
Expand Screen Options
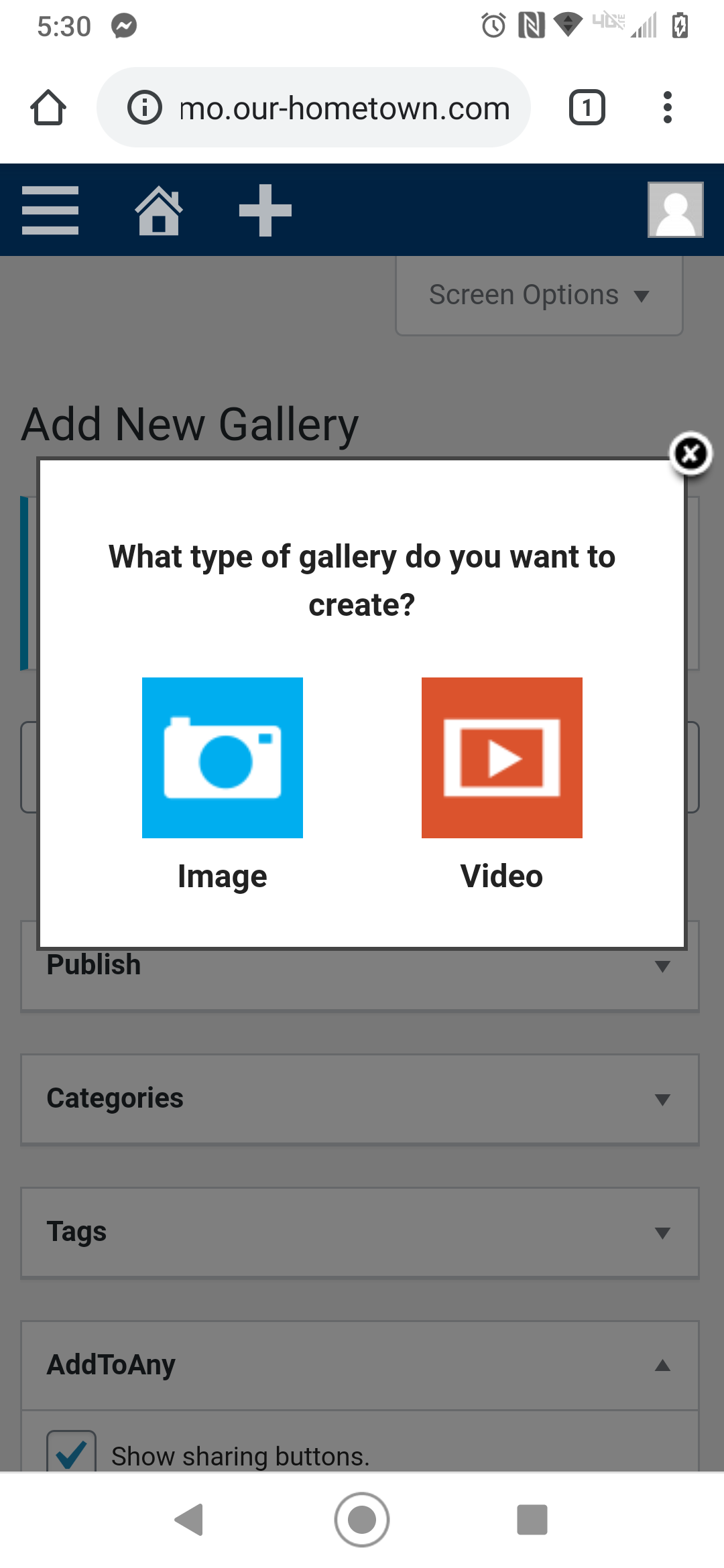tap(540, 295)
